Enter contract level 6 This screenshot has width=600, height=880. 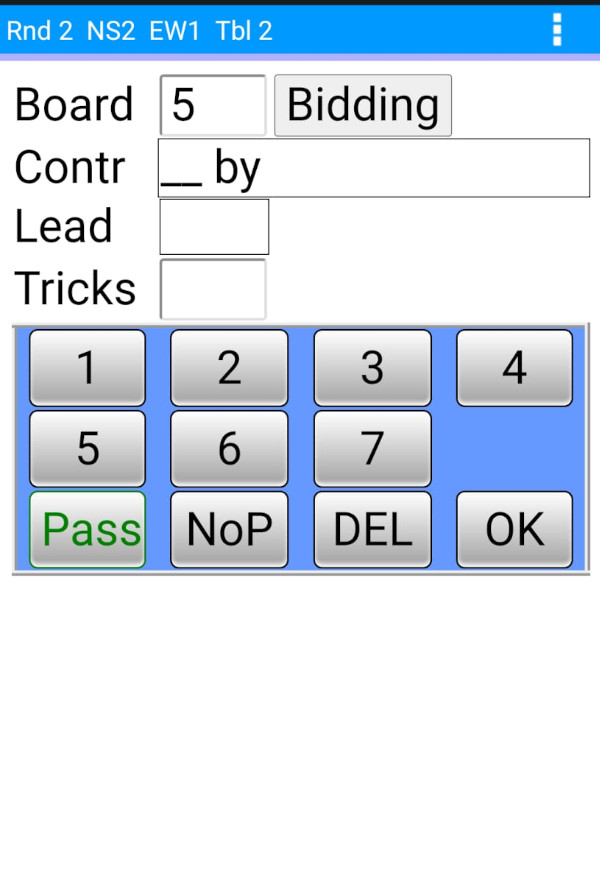click(229, 449)
